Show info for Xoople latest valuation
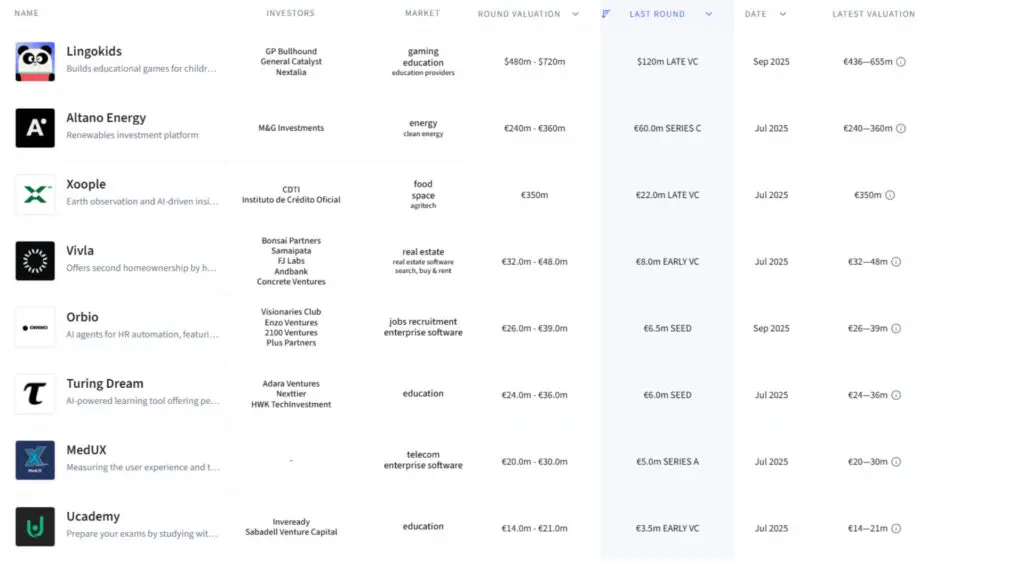Screen dimensions: 1024x576 click(890, 195)
